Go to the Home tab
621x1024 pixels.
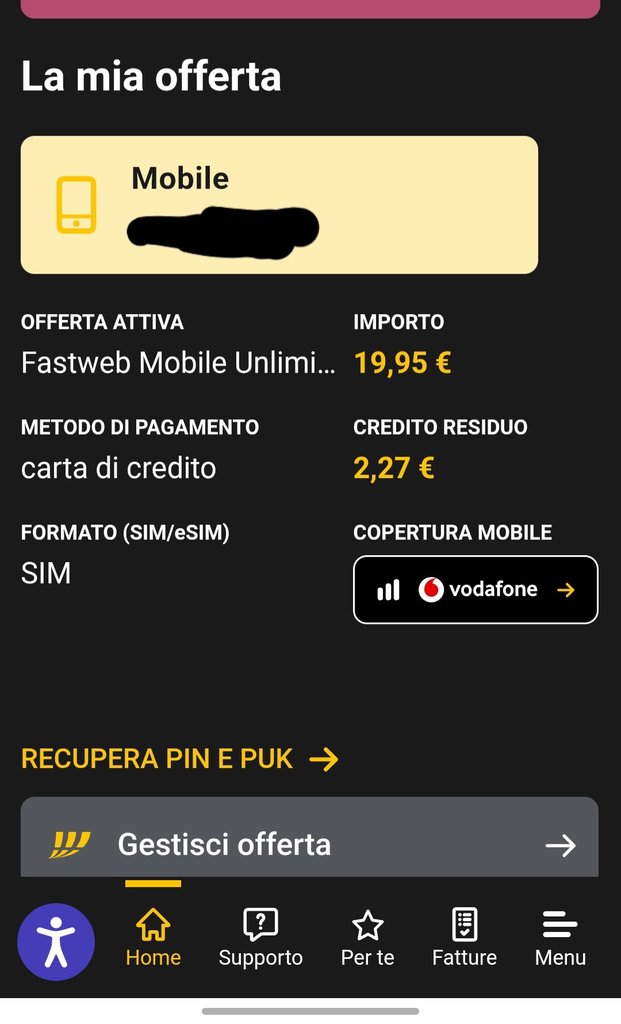click(x=153, y=938)
